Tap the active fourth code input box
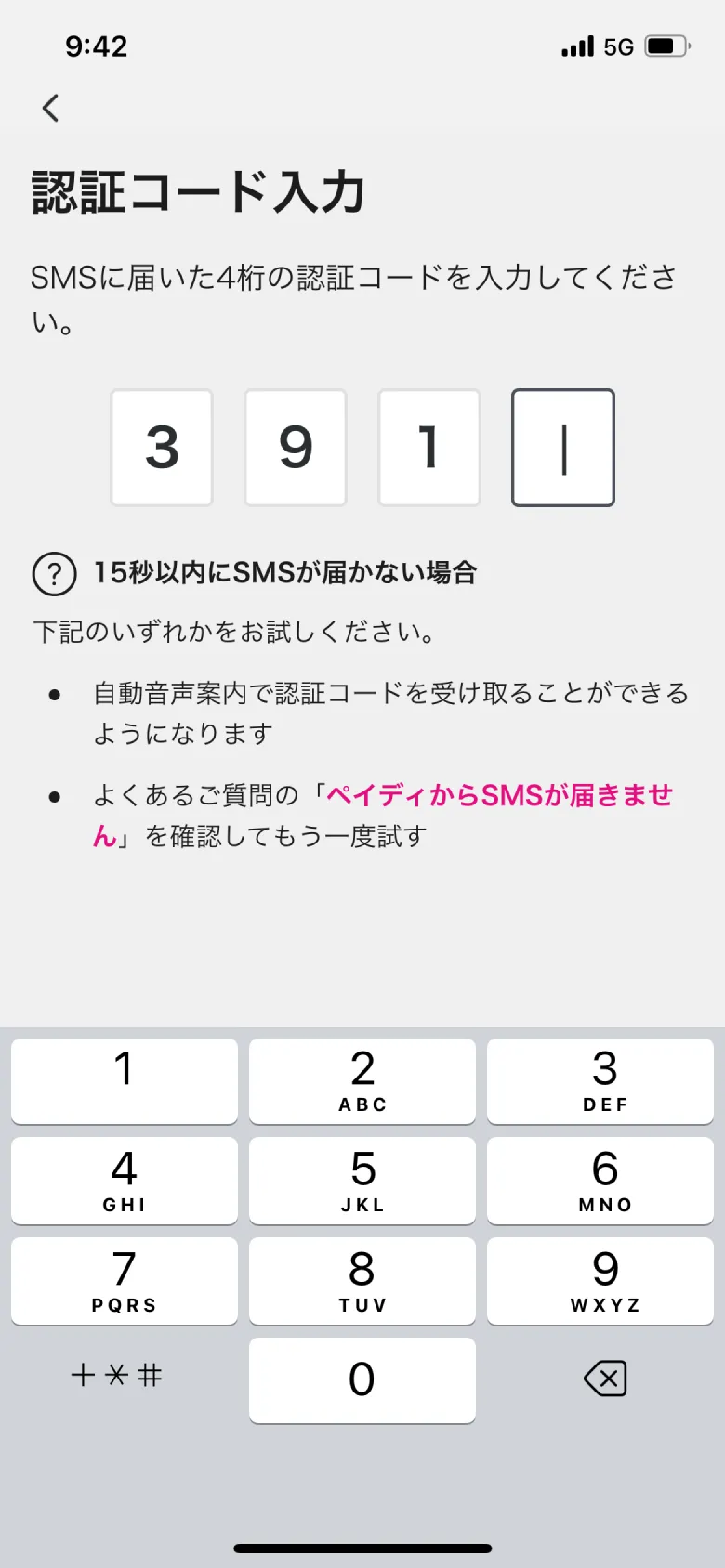725x1568 pixels. click(562, 447)
